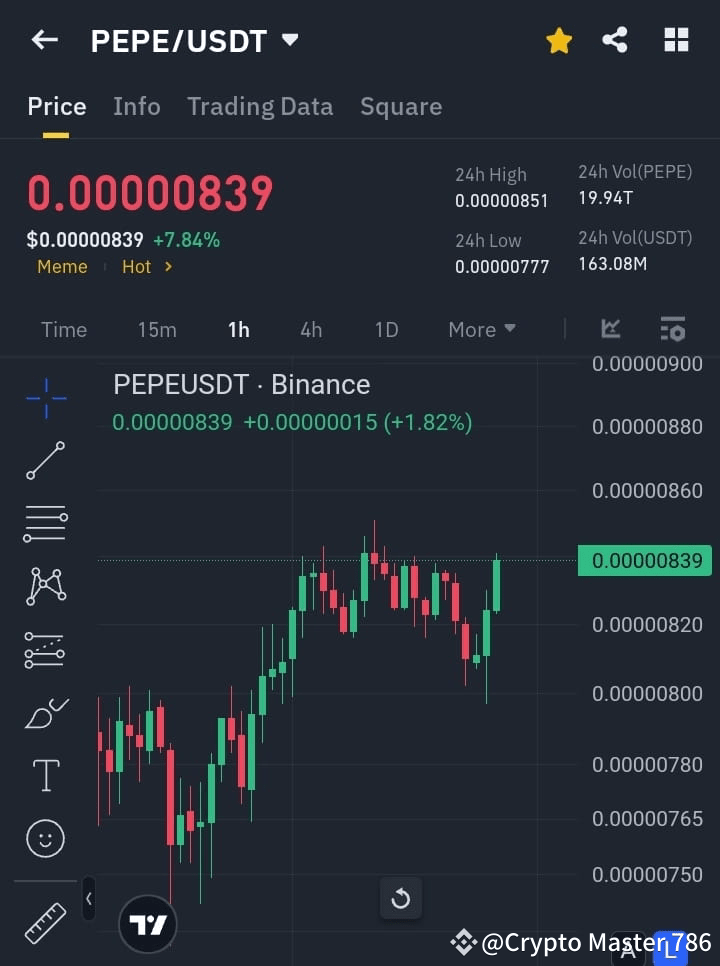Refresh the chart view
The width and height of the screenshot is (720, 966).
(400, 898)
